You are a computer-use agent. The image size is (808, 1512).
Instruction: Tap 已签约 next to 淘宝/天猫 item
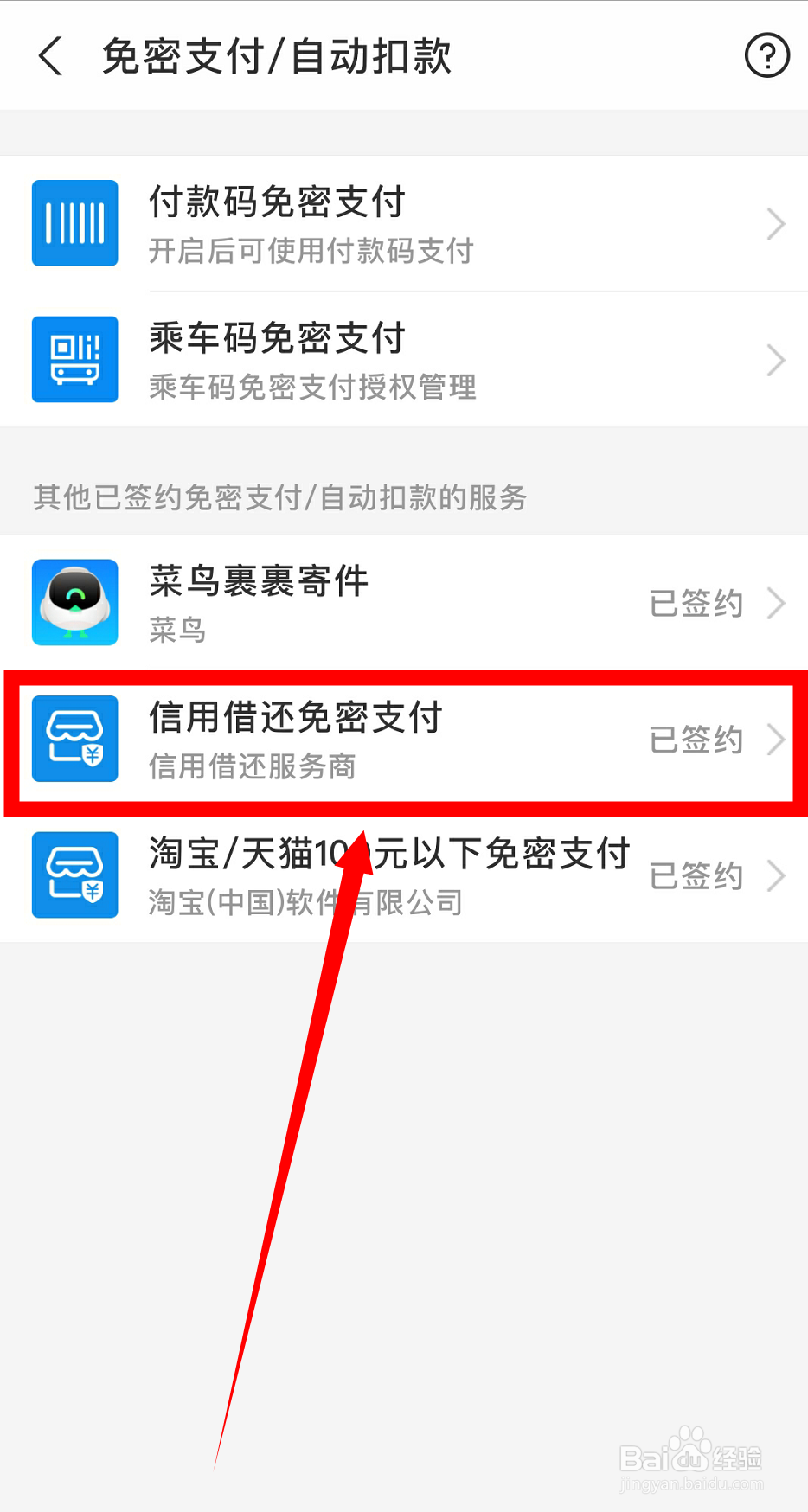point(696,875)
